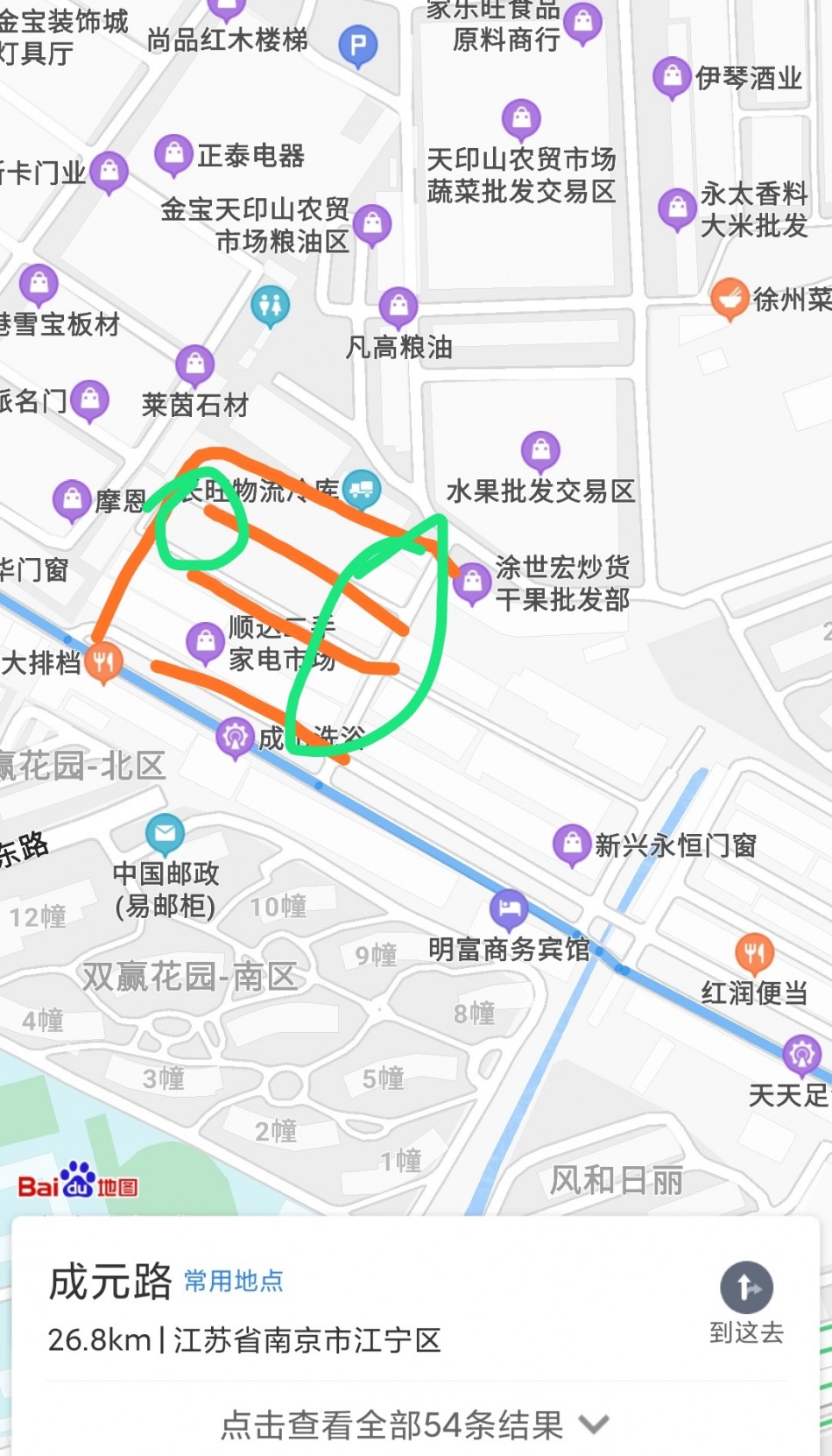Open the 水果批发交易区 marker
832x1456 pixels.
pyautogui.click(x=540, y=451)
